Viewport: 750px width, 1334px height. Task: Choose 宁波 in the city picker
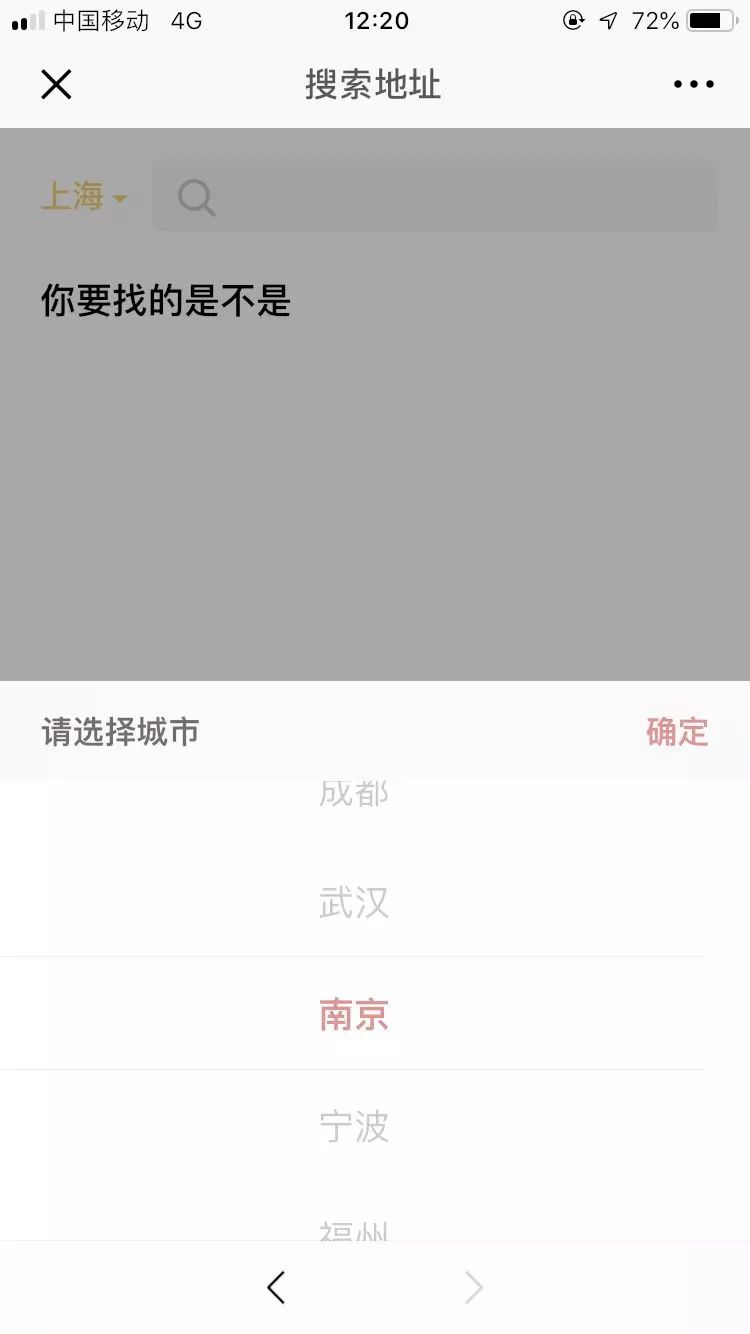pyautogui.click(x=354, y=1127)
